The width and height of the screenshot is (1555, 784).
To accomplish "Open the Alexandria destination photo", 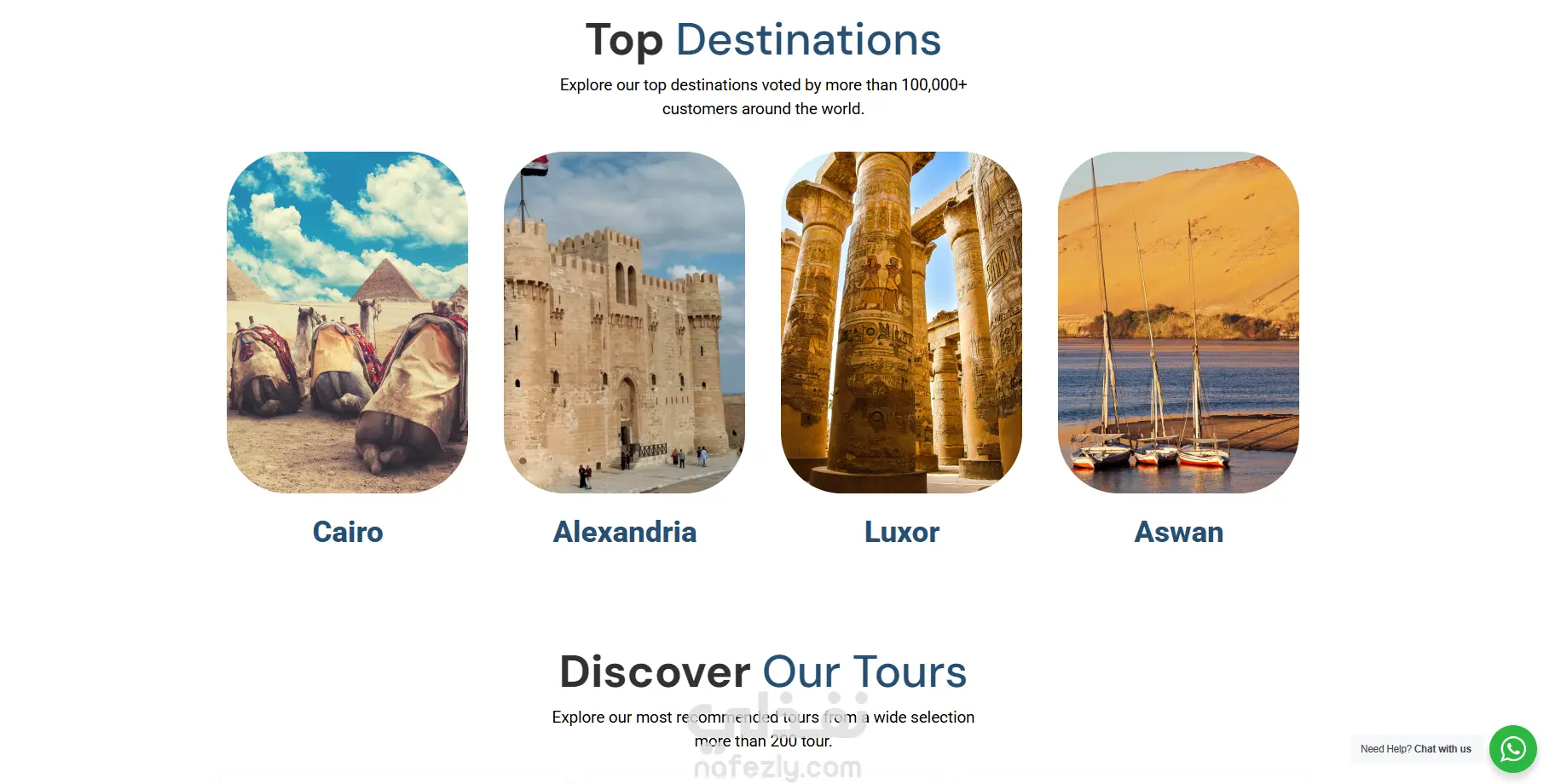I will pyautogui.click(x=624, y=322).
